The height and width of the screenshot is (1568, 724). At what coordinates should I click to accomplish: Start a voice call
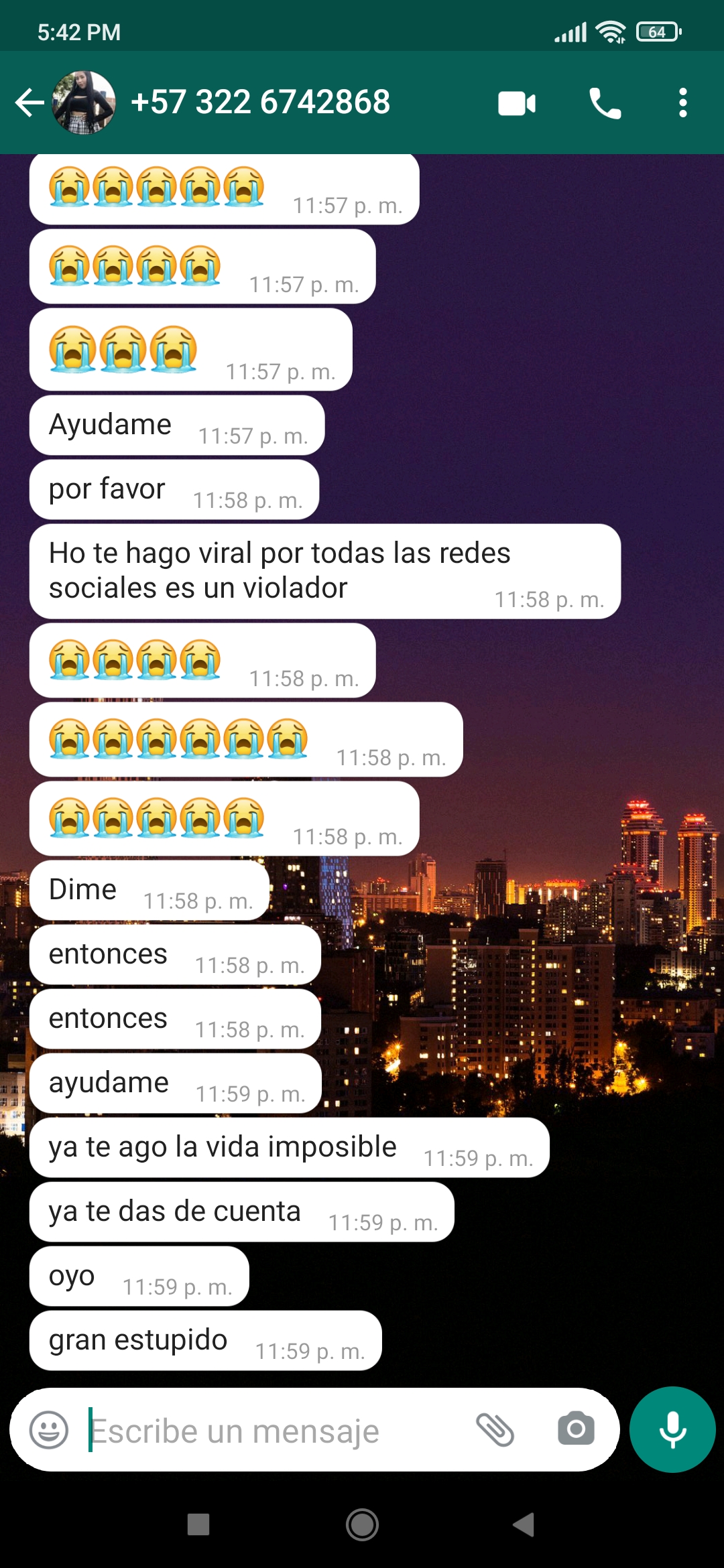(x=605, y=104)
